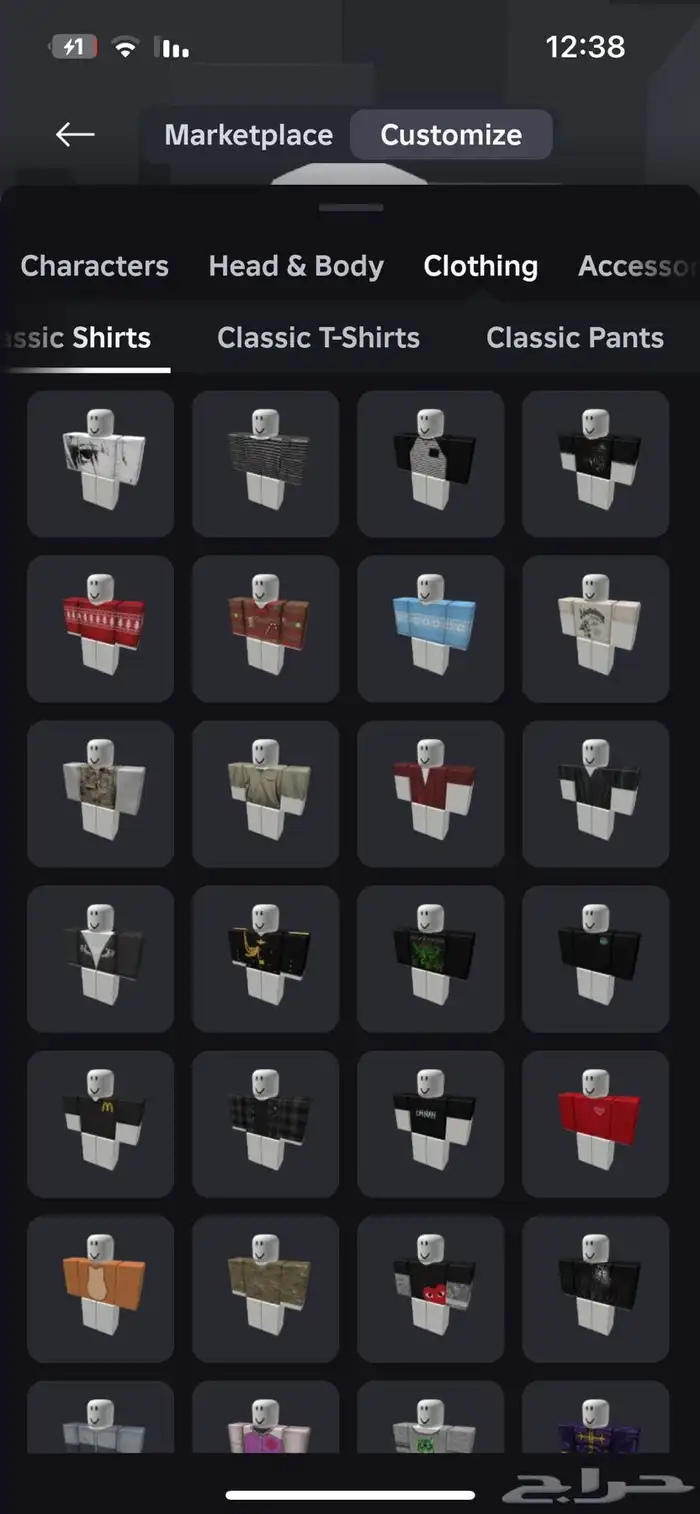Wear the dark plaid shirt
This screenshot has width=700, height=1514.
(x=265, y=1123)
